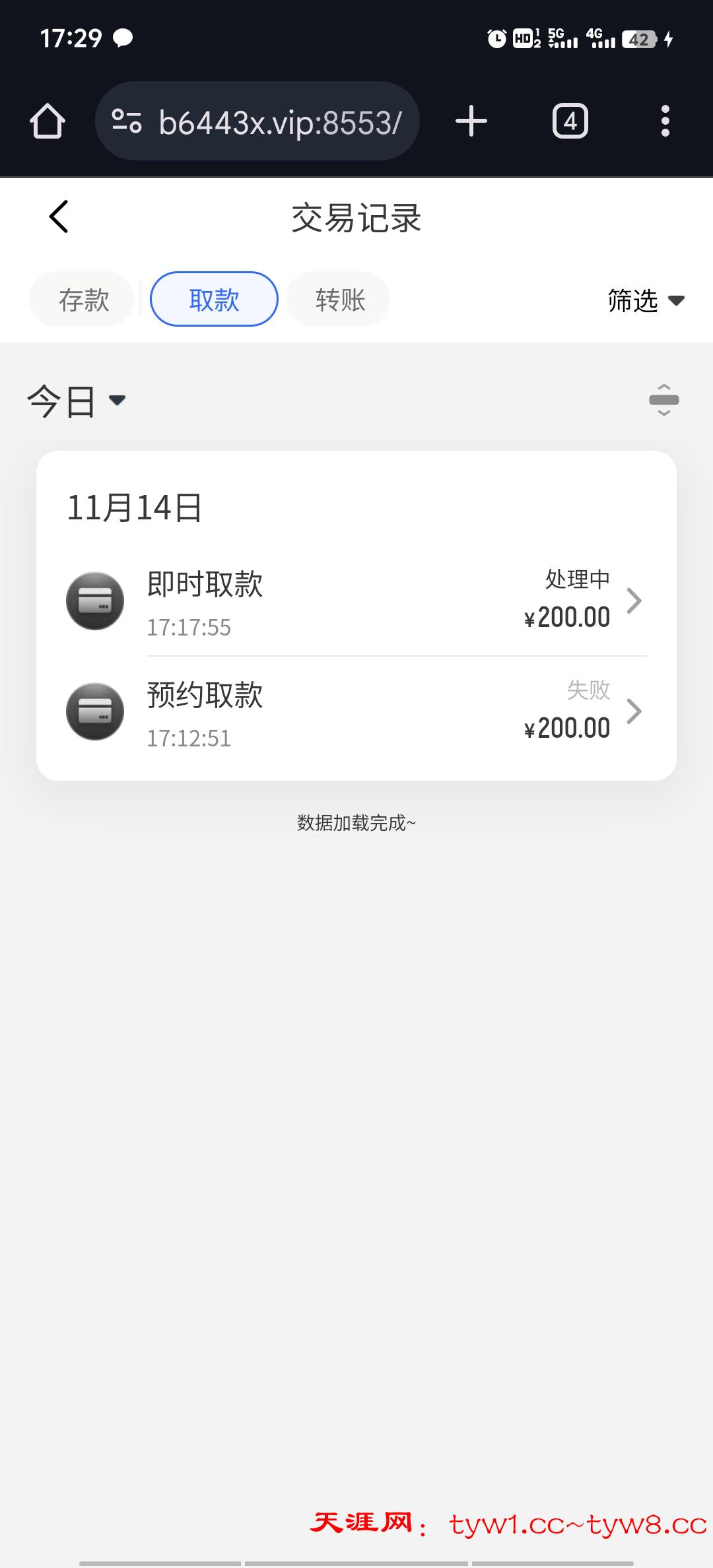Switch to the 存款 tab
The width and height of the screenshot is (713, 1568).
(x=83, y=300)
